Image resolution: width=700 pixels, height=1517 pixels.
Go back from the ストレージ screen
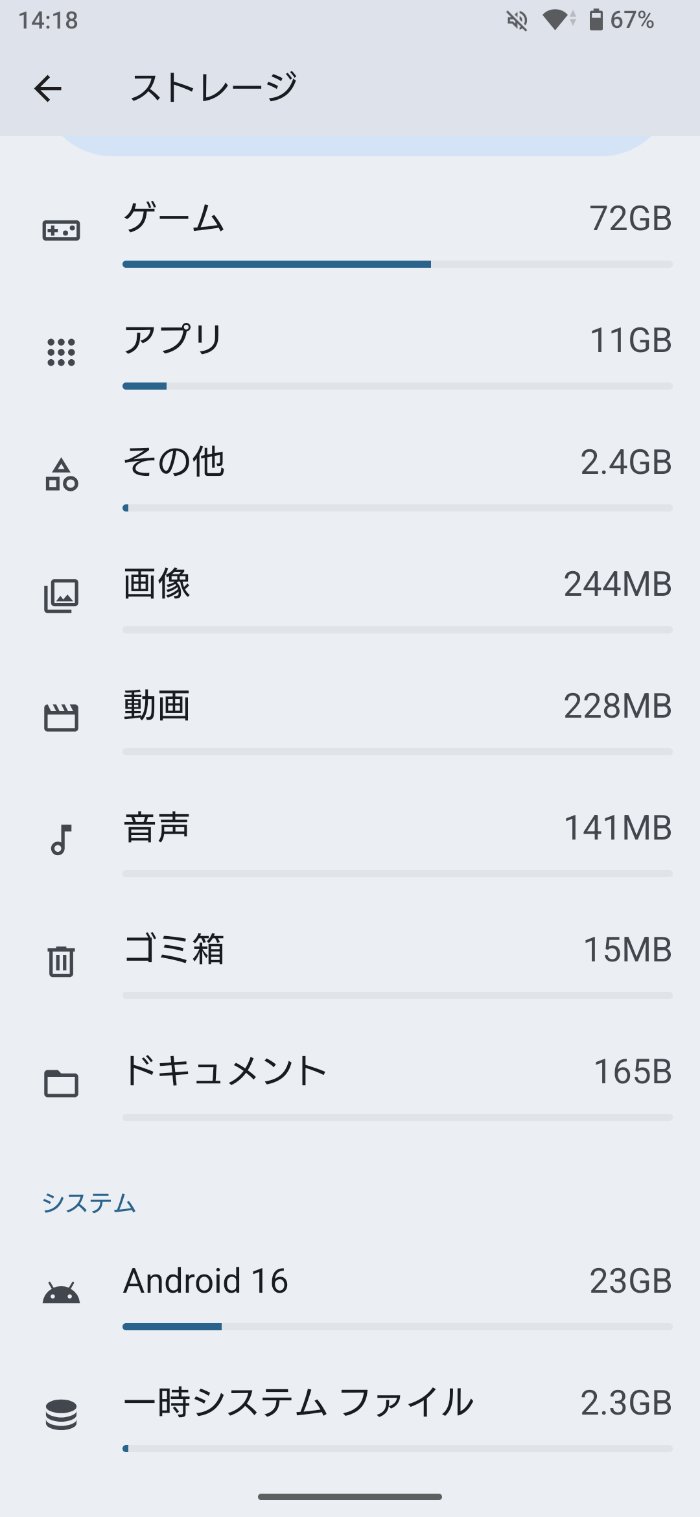(x=48, y=88)
